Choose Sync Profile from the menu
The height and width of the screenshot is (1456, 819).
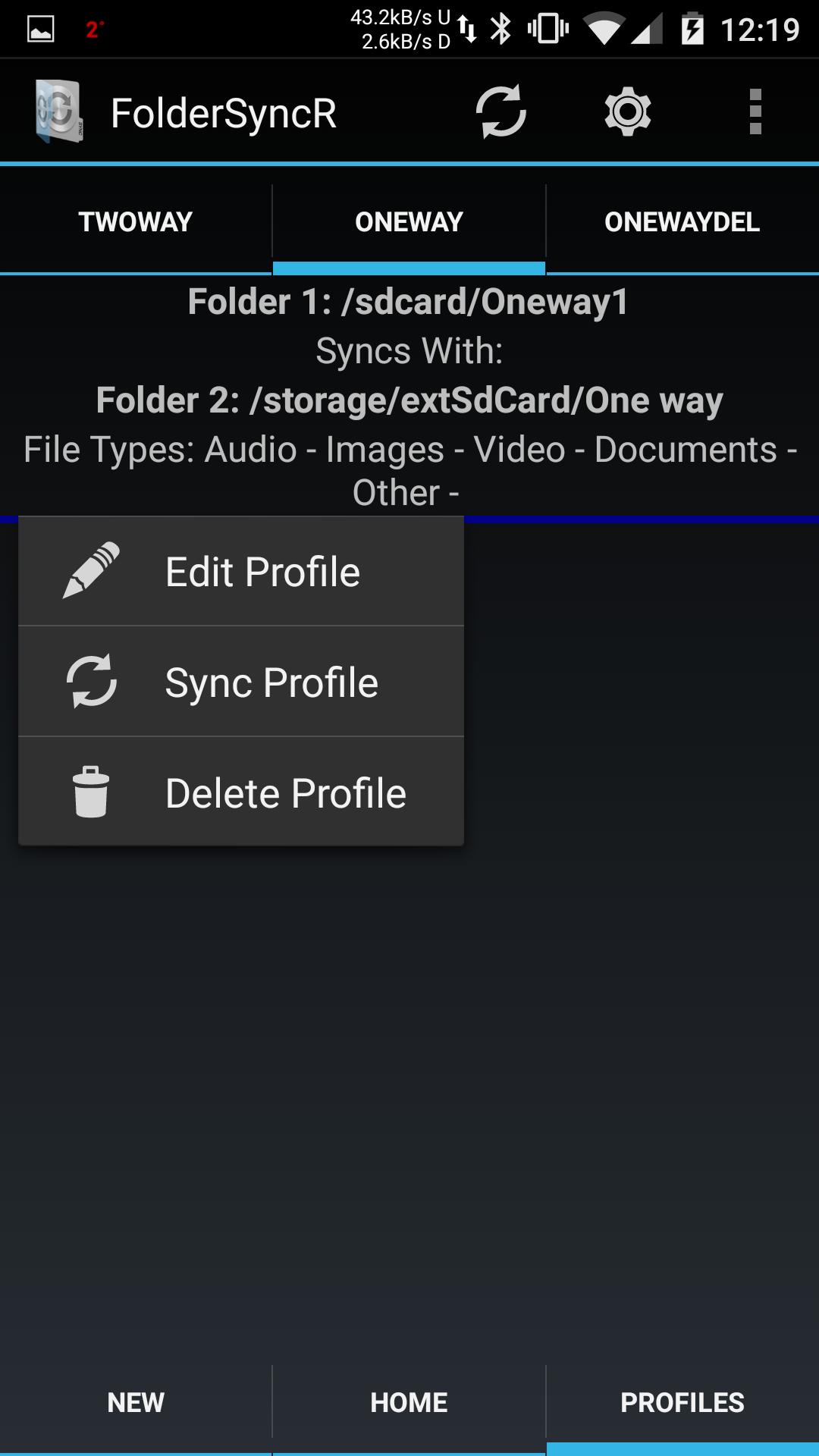[x=271, y=681]
